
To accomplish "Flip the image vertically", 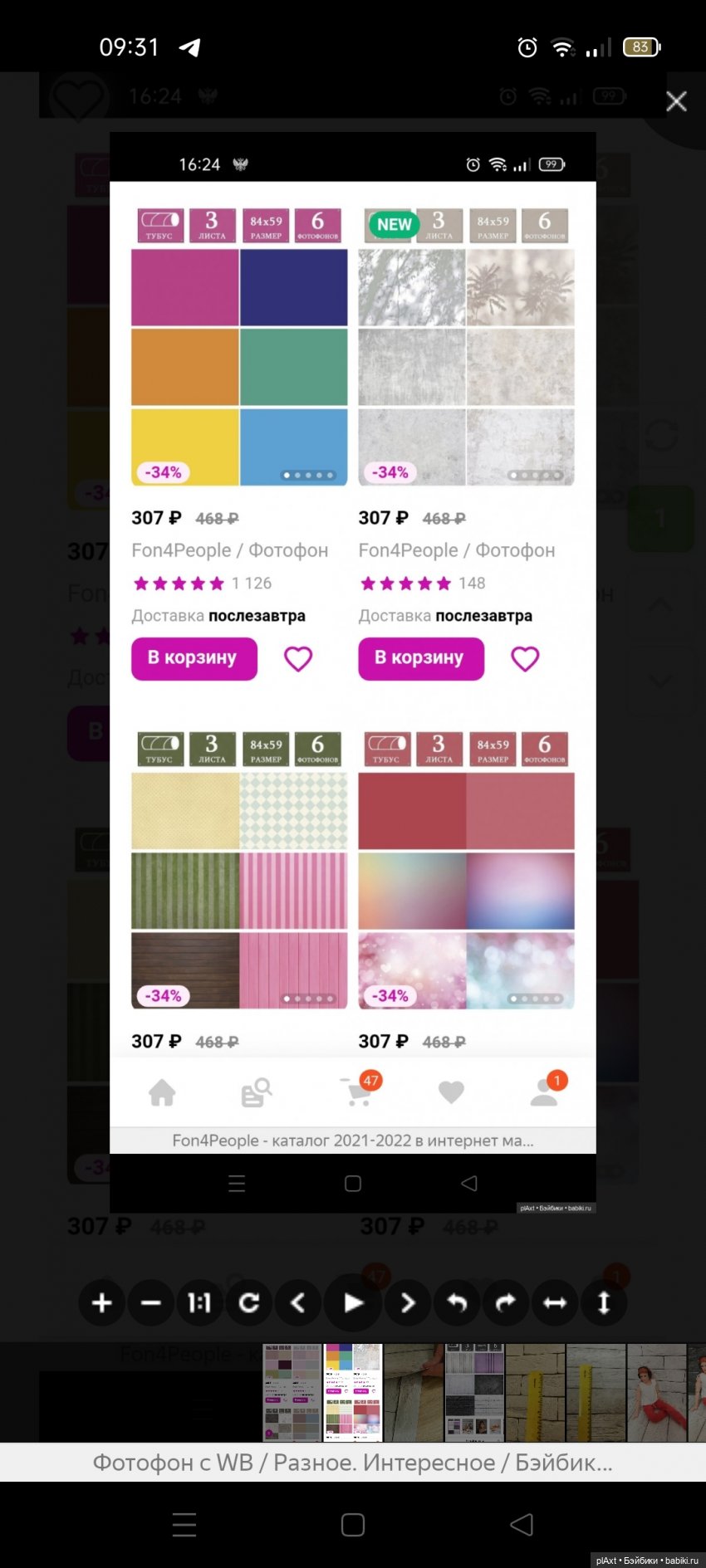I will [604, 1303].
